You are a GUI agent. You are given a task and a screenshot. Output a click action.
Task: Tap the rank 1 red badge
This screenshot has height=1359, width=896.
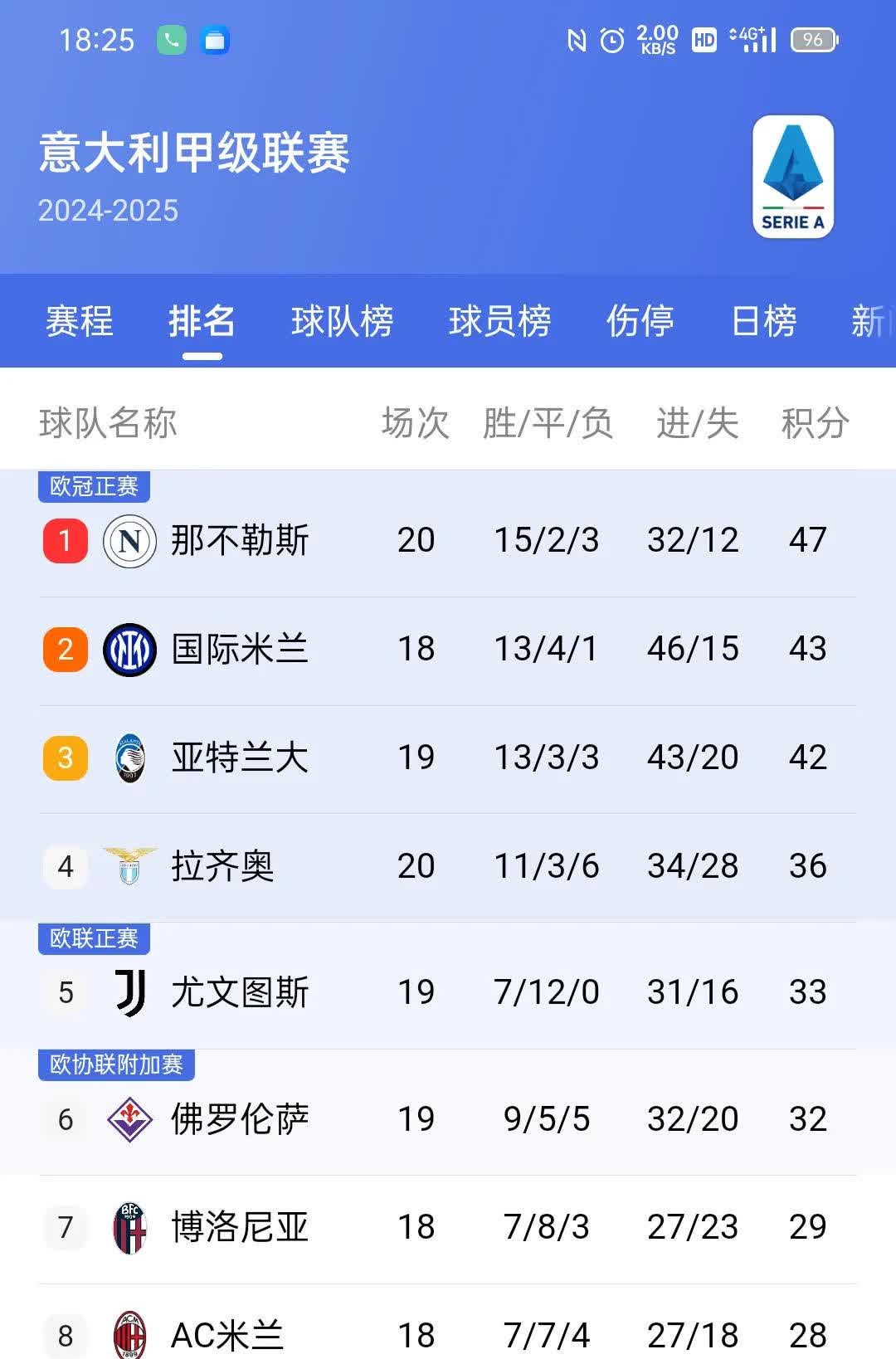65,540
